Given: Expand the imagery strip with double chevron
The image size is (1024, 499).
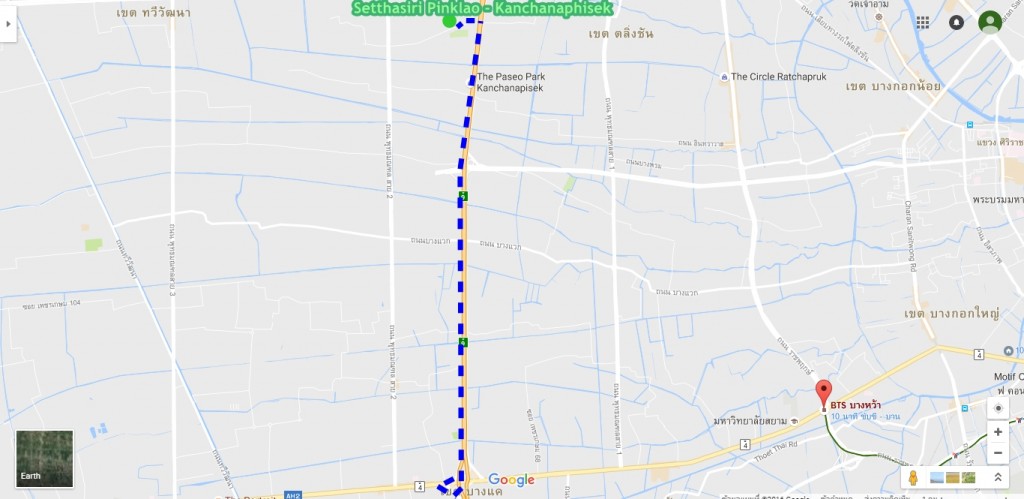Looking at the screenshot, I should [997, 479].
